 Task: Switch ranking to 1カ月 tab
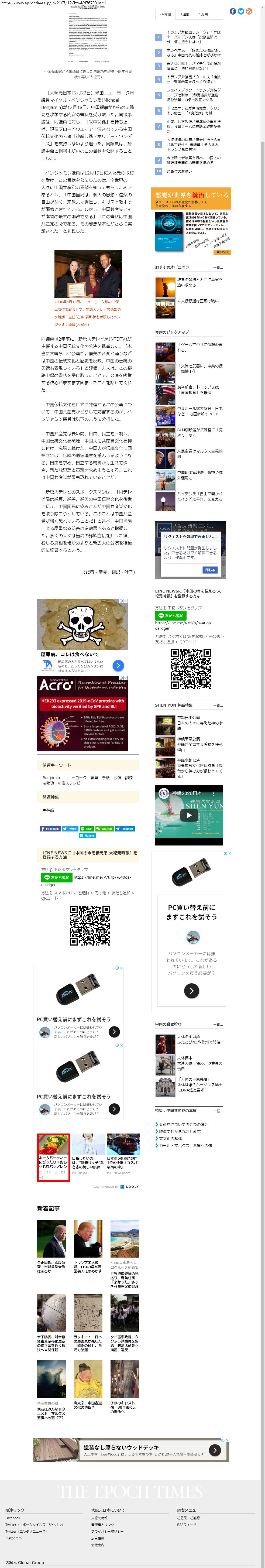pyautogui.click(x=203, y=14)
